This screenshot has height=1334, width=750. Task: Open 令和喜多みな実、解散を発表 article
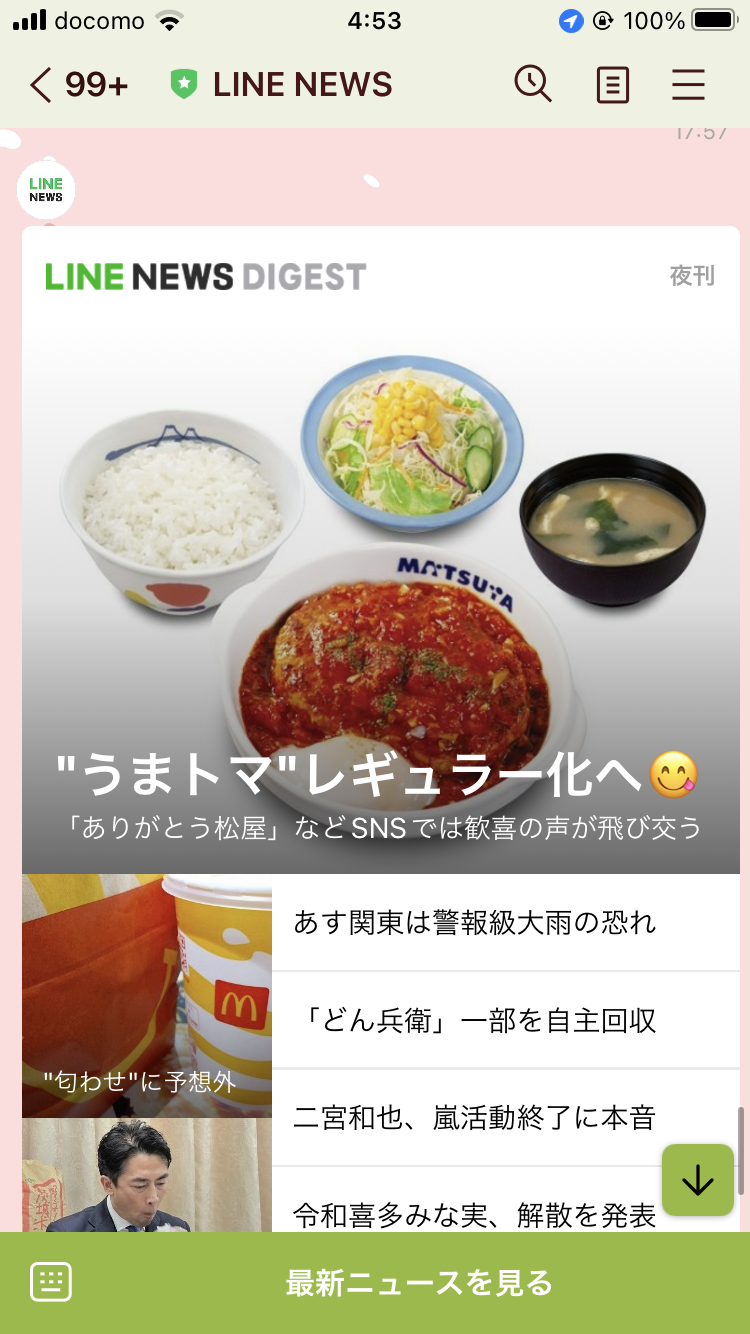(x=475, y=1213)
